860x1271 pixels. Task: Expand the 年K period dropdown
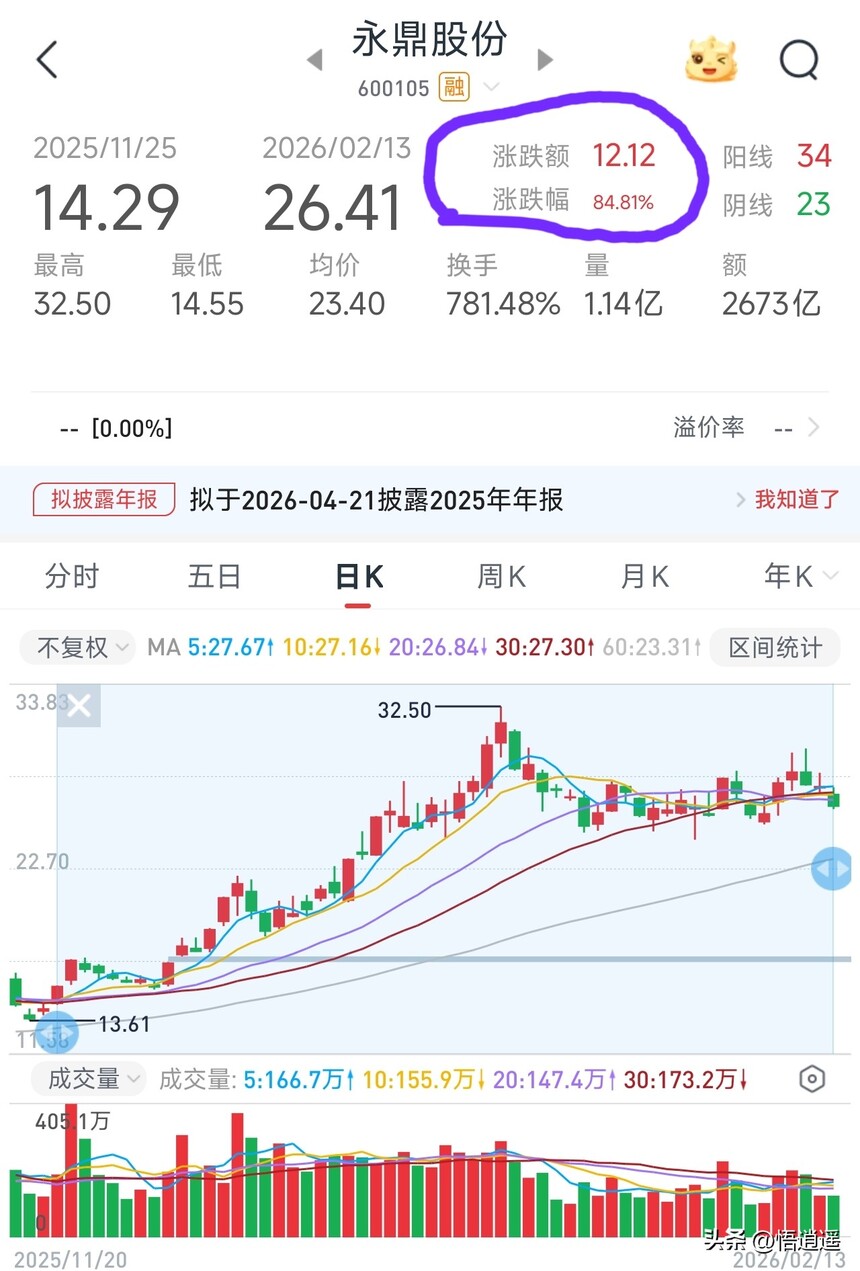tap(799, 577)
